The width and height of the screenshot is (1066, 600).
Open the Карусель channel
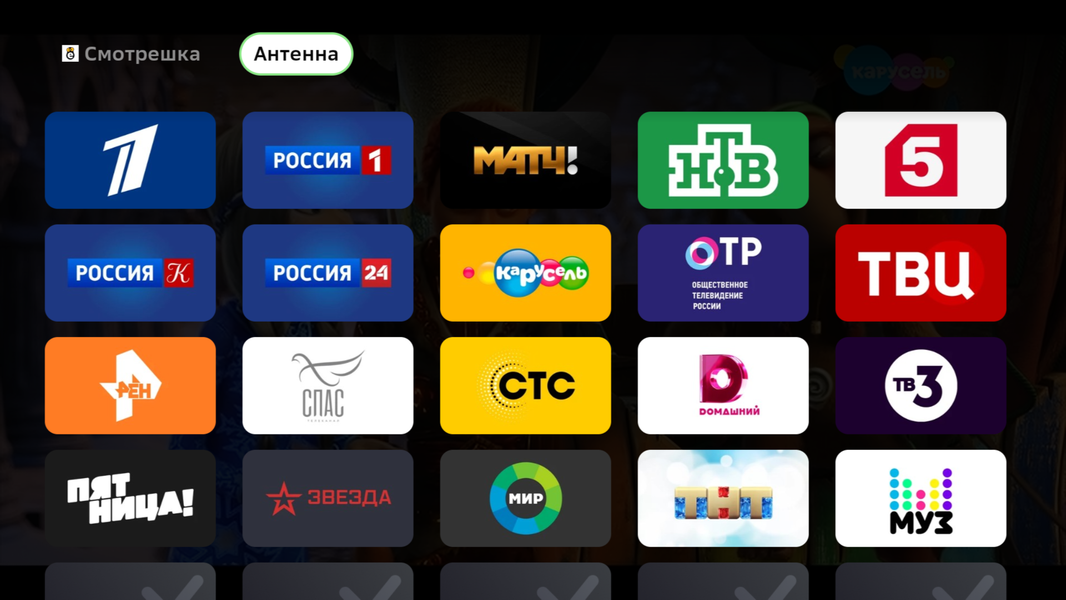tap(525, 273)
